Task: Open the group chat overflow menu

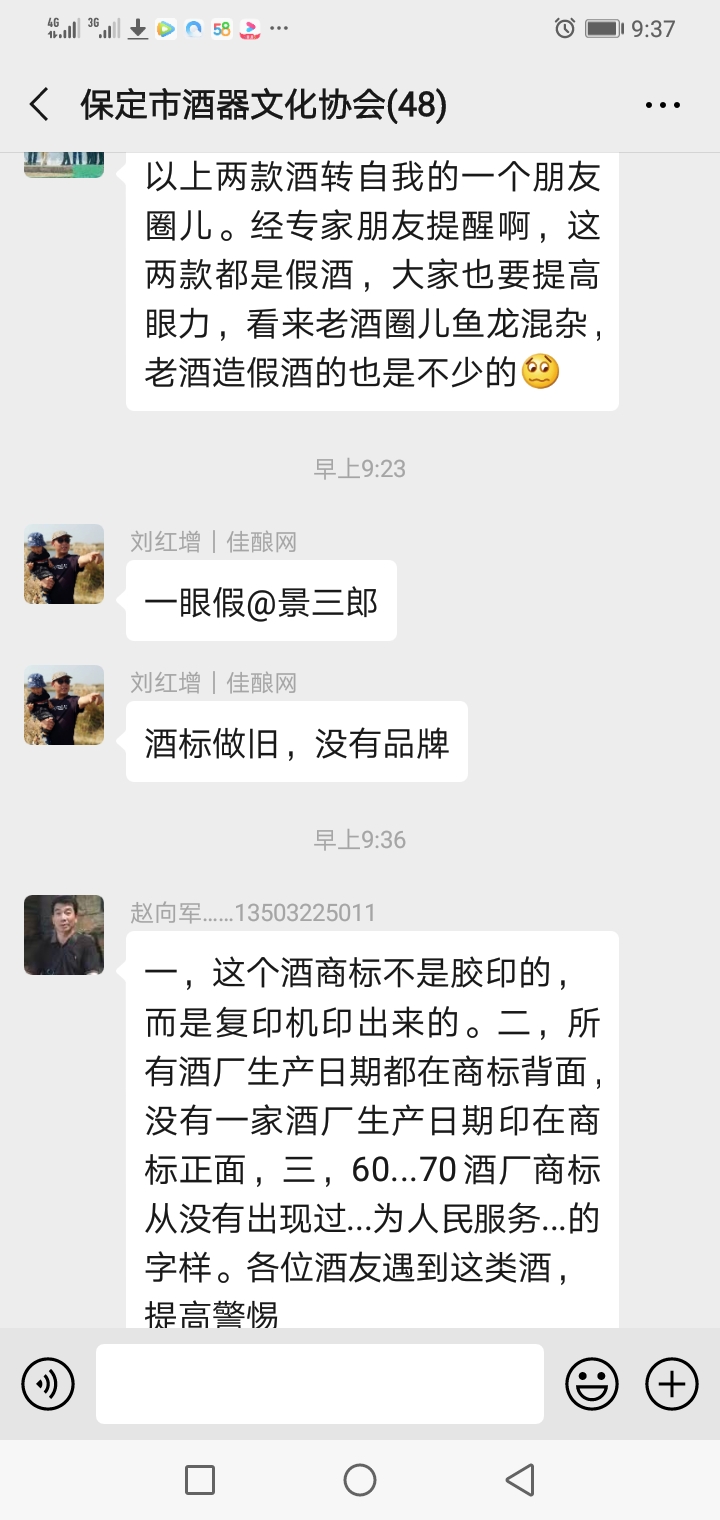Action: coord(662,104)
